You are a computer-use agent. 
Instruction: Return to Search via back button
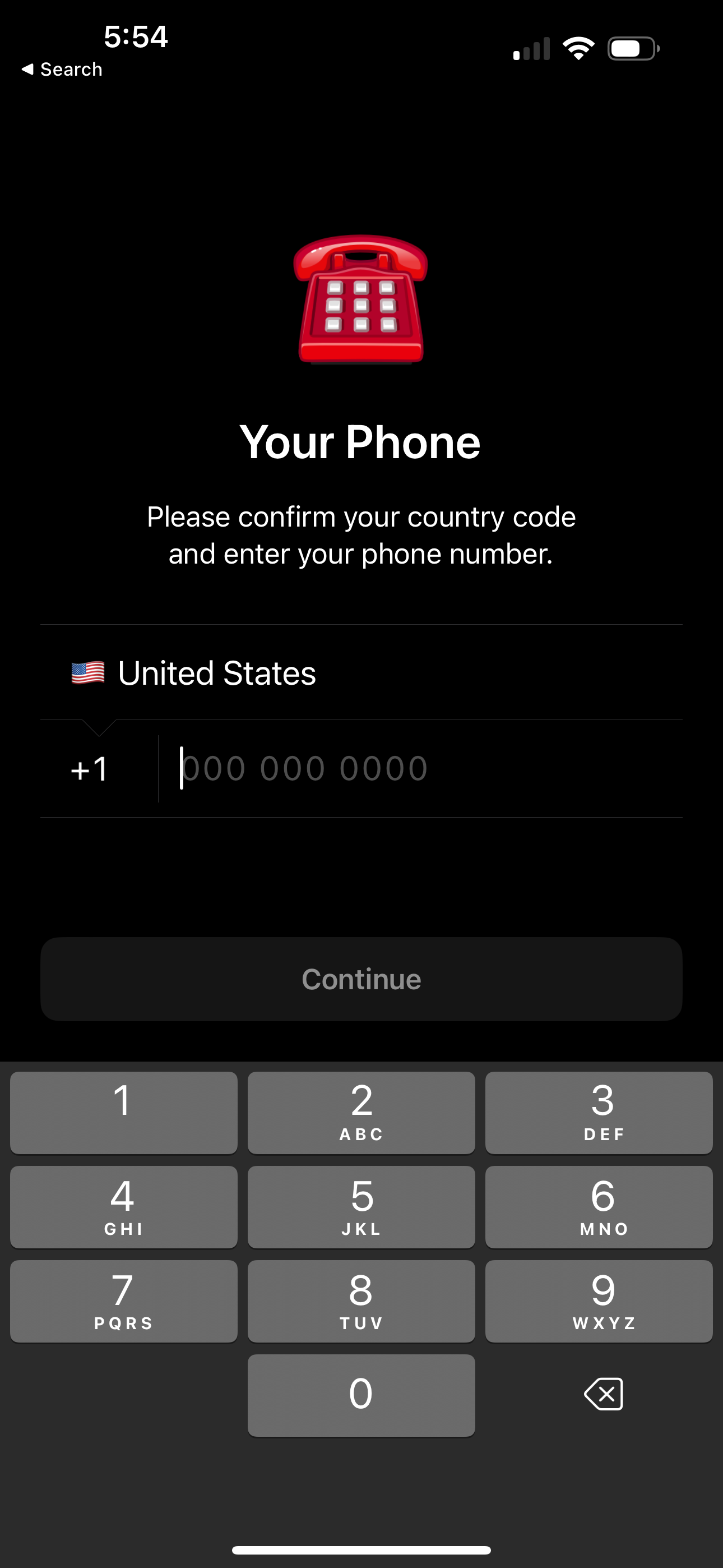(x=61, y=69)
